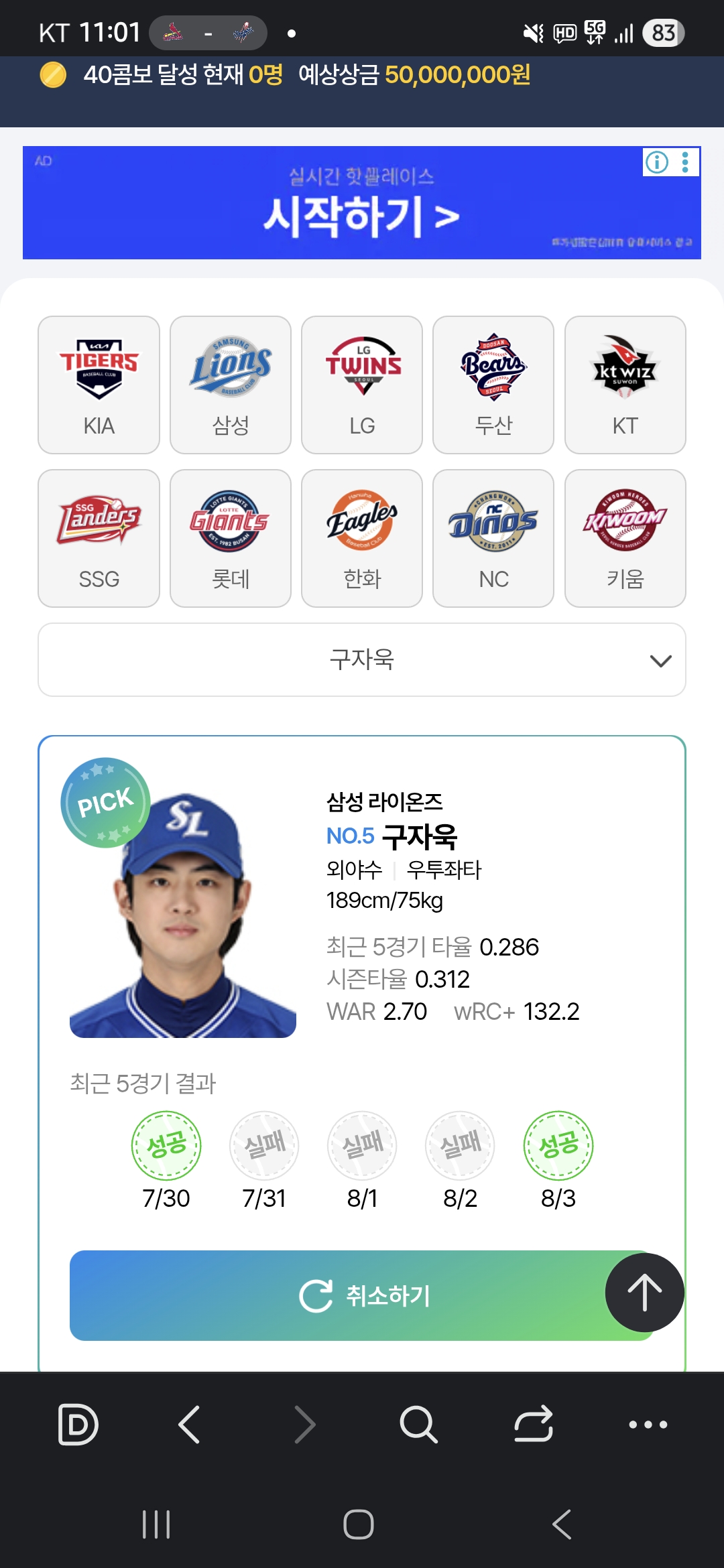
Task: Pick the 두산 Bears team
Action: point(493,385)
